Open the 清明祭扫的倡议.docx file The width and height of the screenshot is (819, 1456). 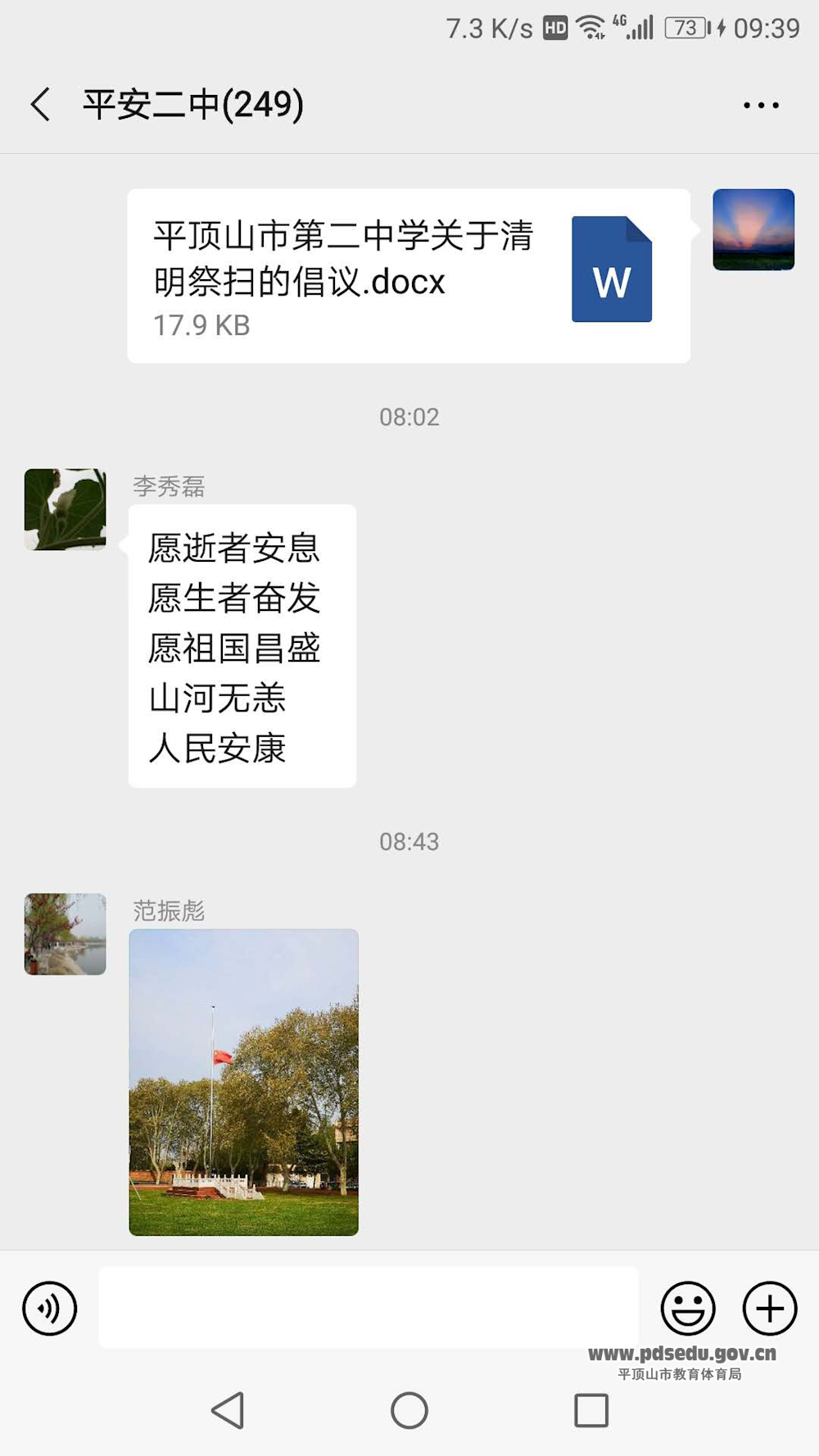408,276
